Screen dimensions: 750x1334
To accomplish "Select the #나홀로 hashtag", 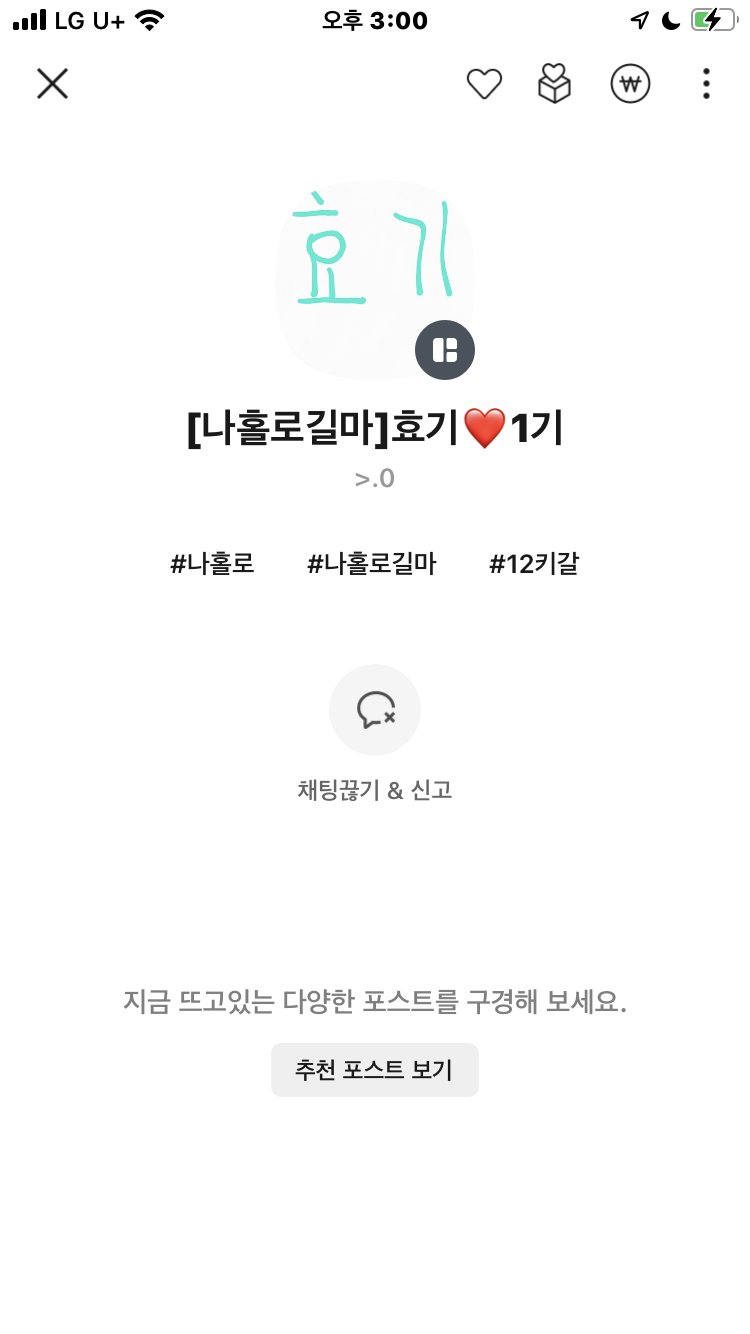I will 213,564.
